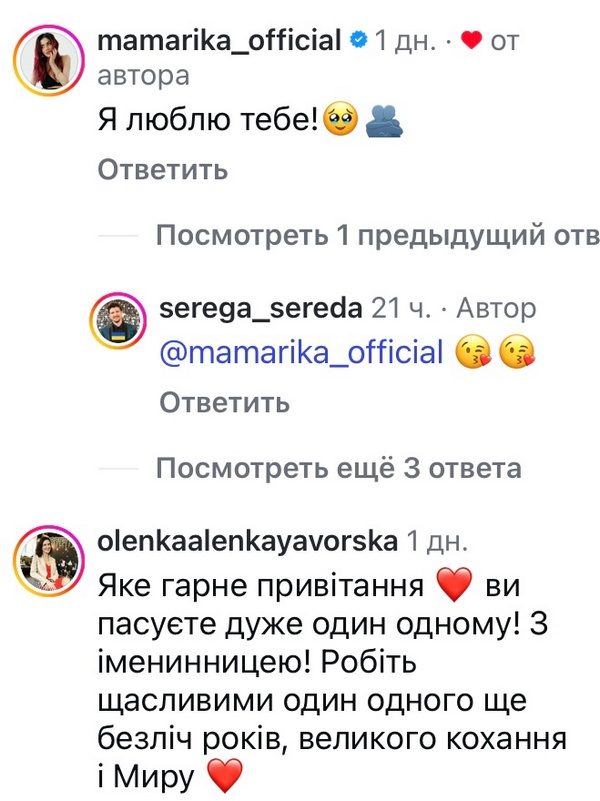The width and height of the screenshot is (600, 801).
Task: Reply to serega_sereda's comment
Action: (225, 402)
